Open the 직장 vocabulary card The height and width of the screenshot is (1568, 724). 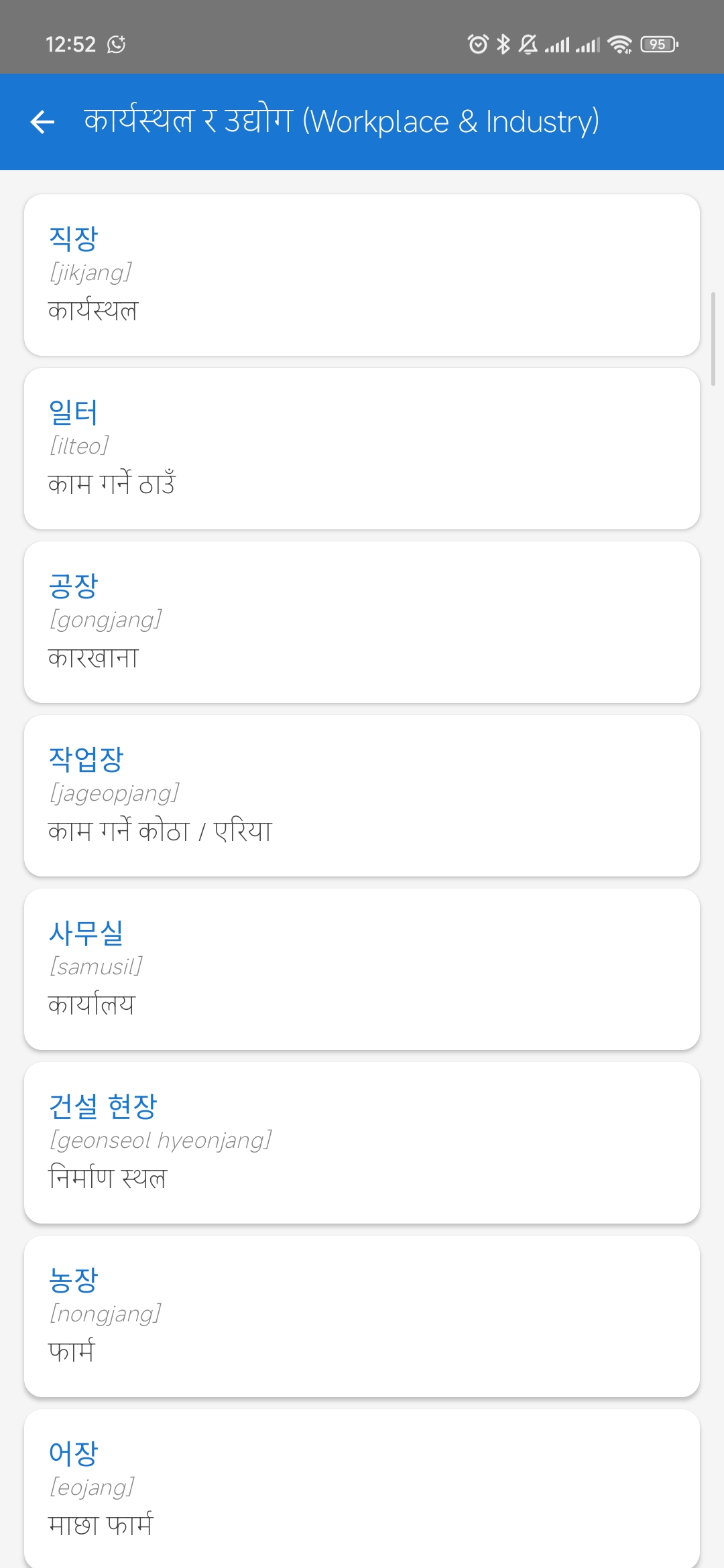pos(362,275)
